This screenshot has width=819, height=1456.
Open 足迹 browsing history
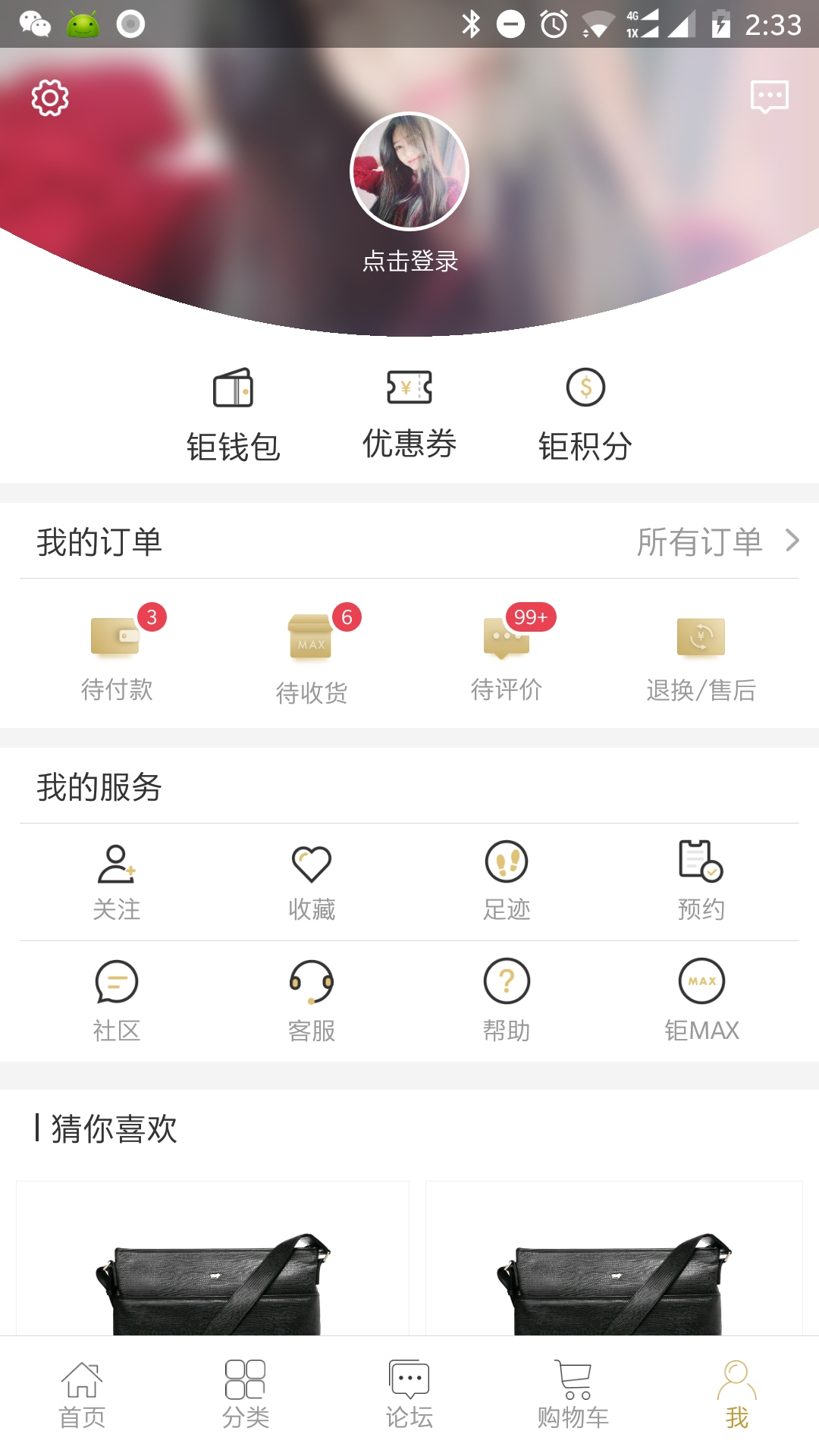[507, 881]
